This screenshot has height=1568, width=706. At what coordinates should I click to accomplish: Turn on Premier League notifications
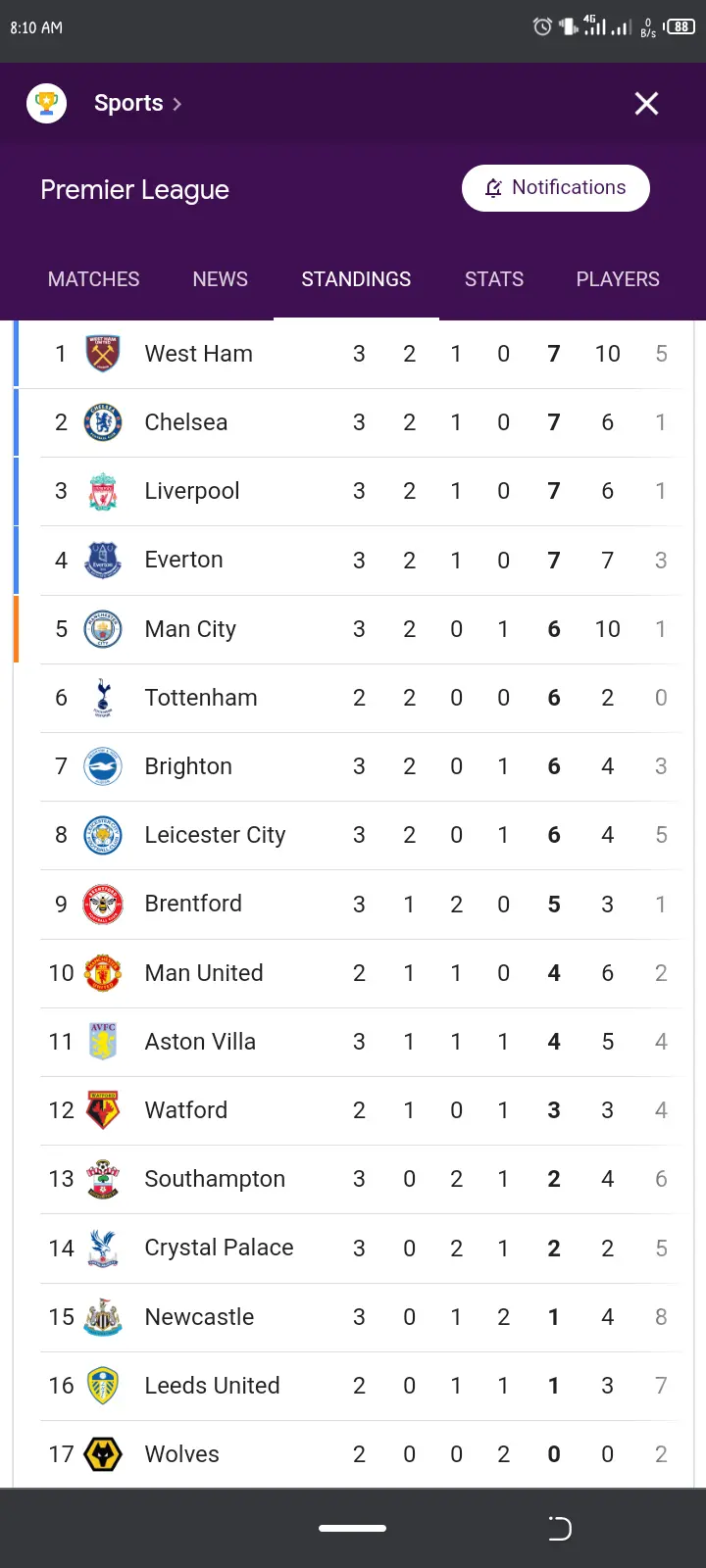pos(555,188)
